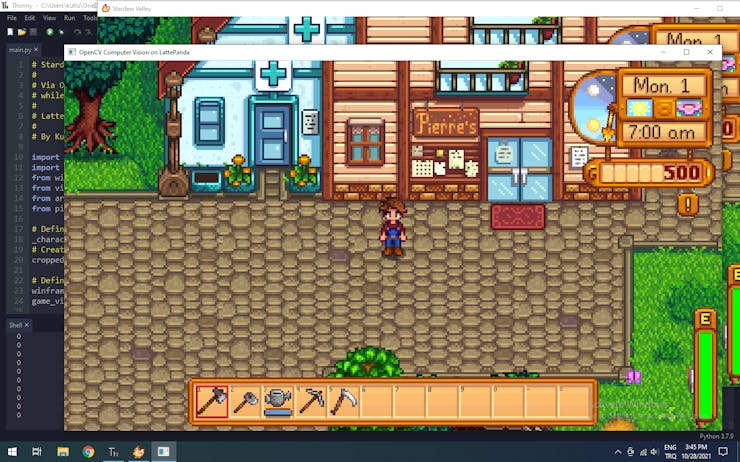The height and width of the screenshot is (462, 740).
Task: Click the green Run script button
Action: 49,32
